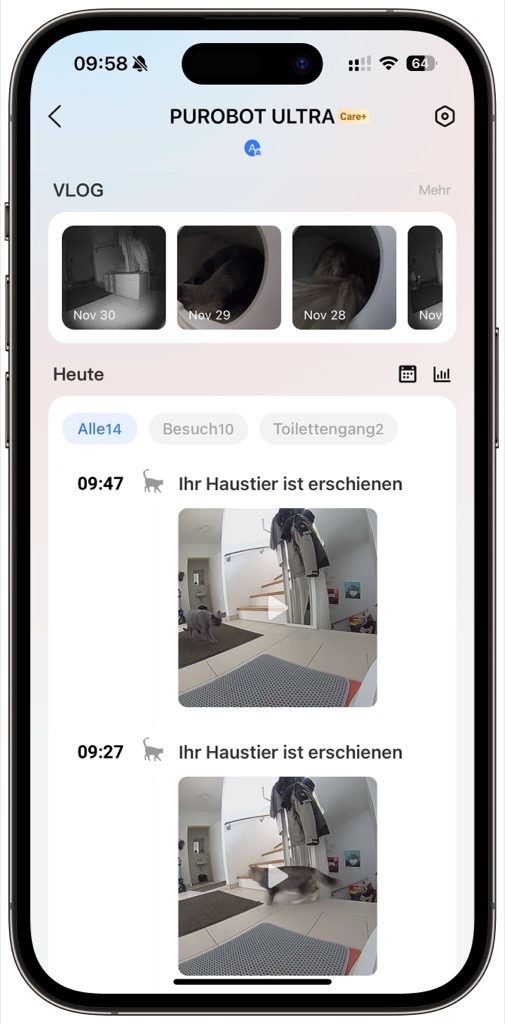Play the 09:47 pet video
This screenshot has width=505, height=1024.
pyautogui.click(x=278, y=607)
